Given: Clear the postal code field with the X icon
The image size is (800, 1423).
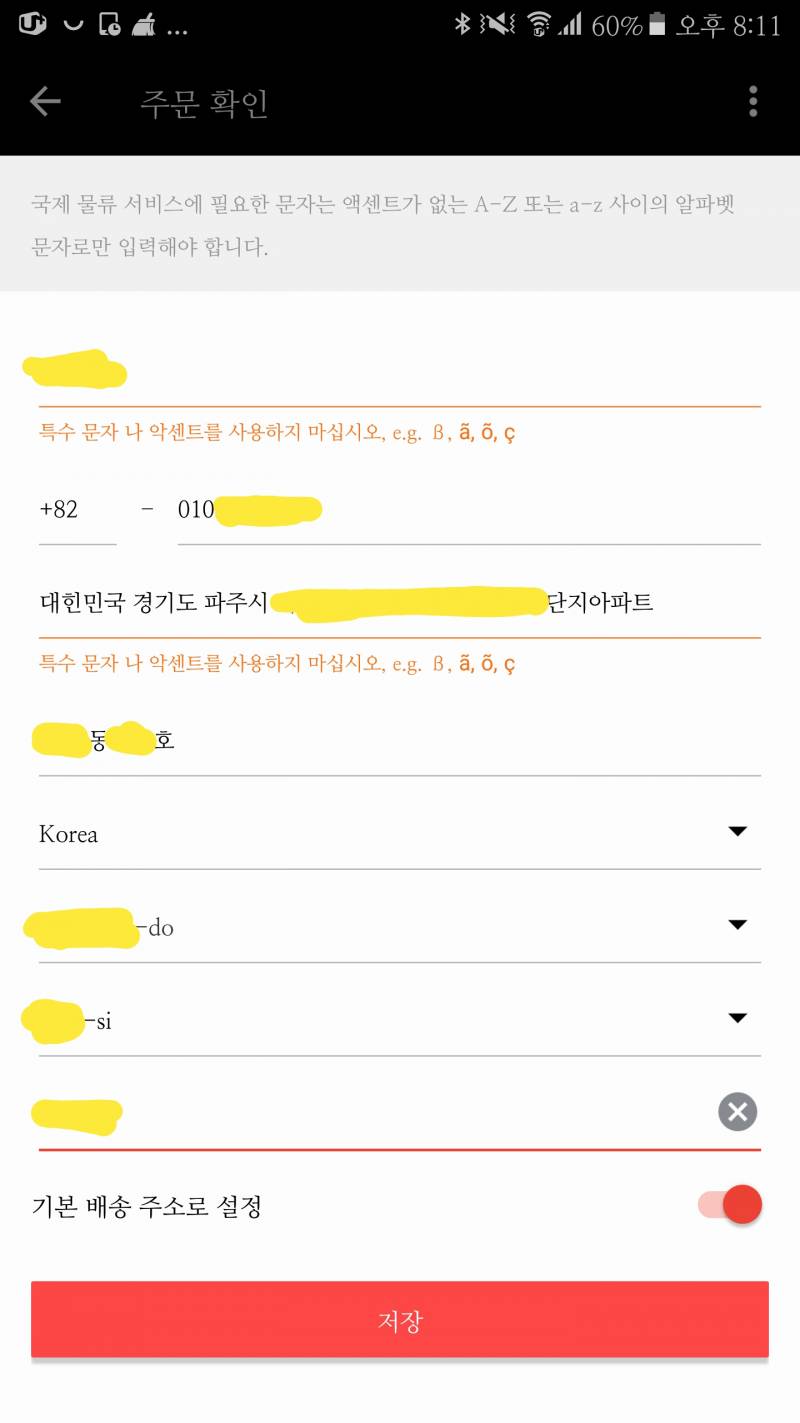Looking at the screenshot, I should click(737, 1112).
